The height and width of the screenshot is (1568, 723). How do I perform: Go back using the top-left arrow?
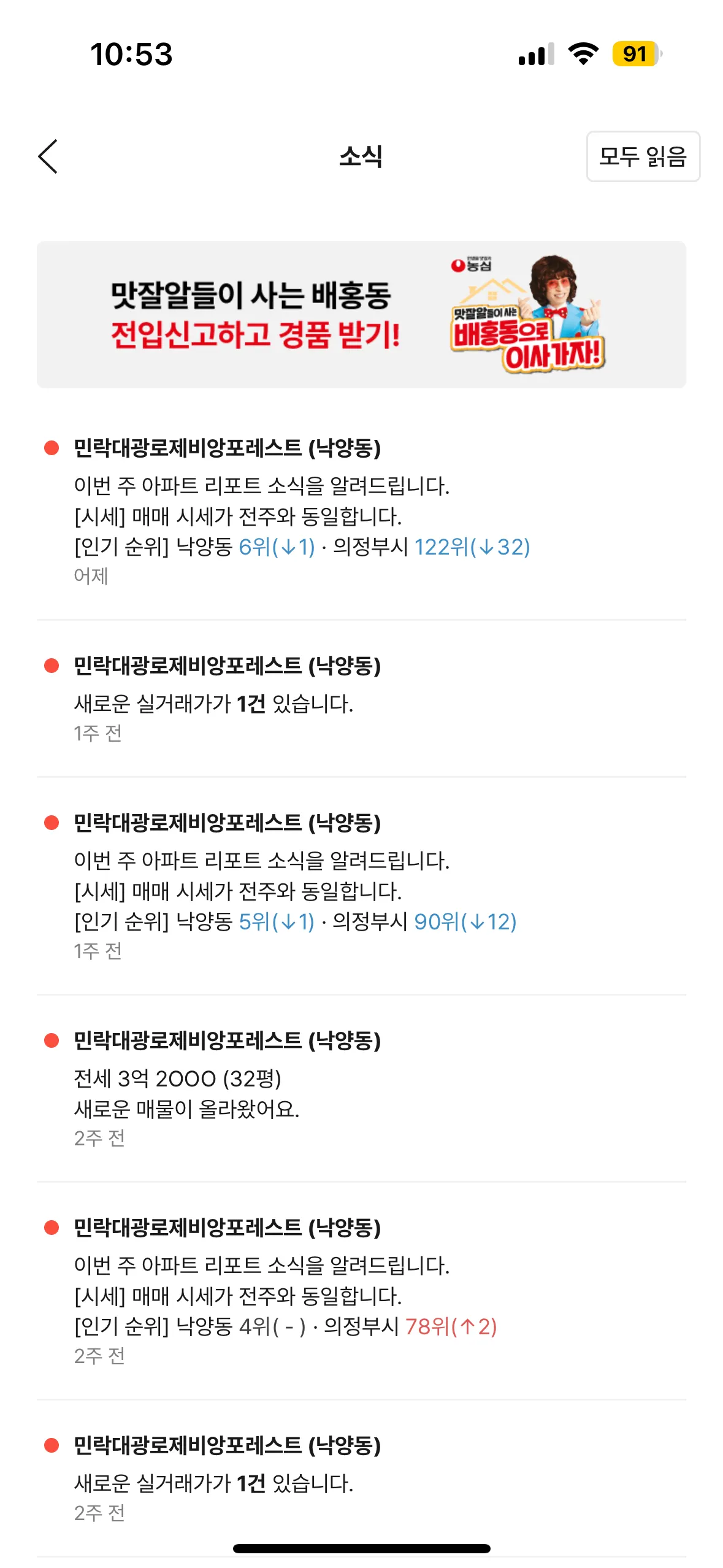coord(48,156)
